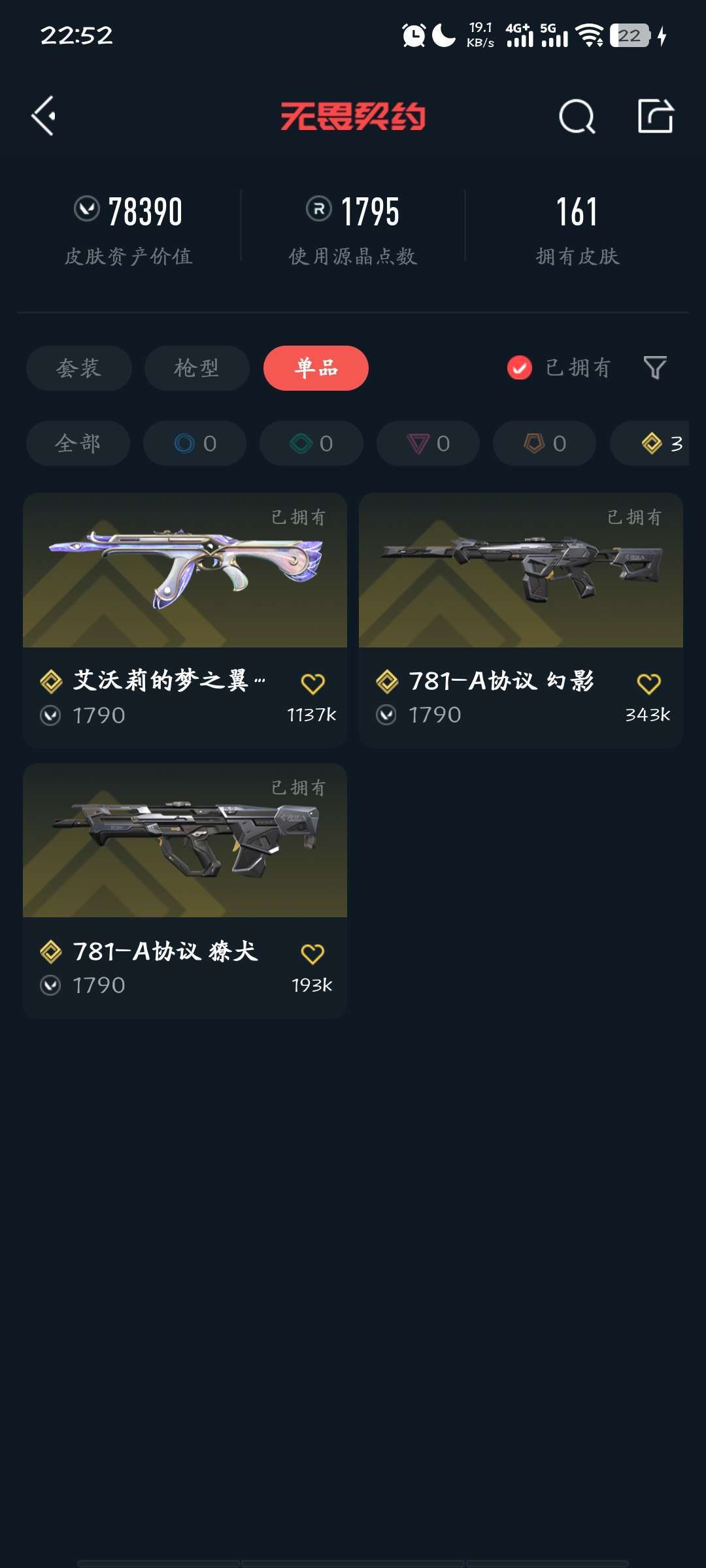Select the 单品 tab

click(316, 368)
